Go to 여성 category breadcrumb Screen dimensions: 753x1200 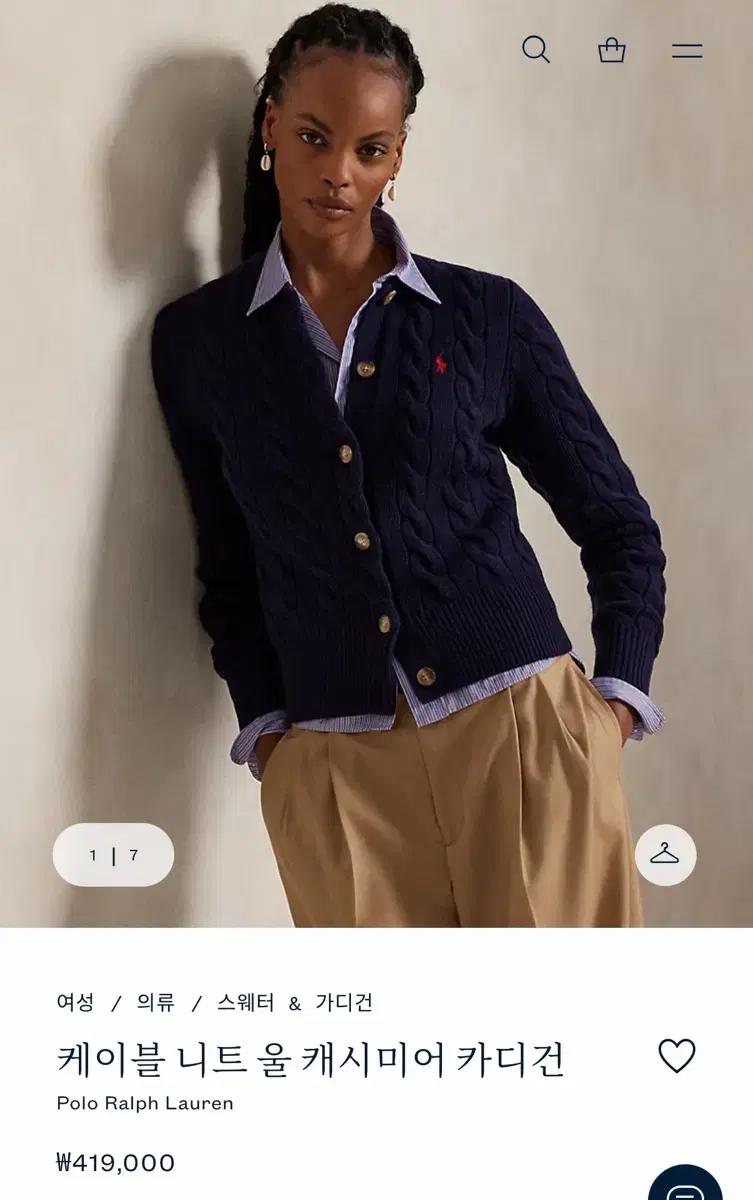coord(75,1002)
